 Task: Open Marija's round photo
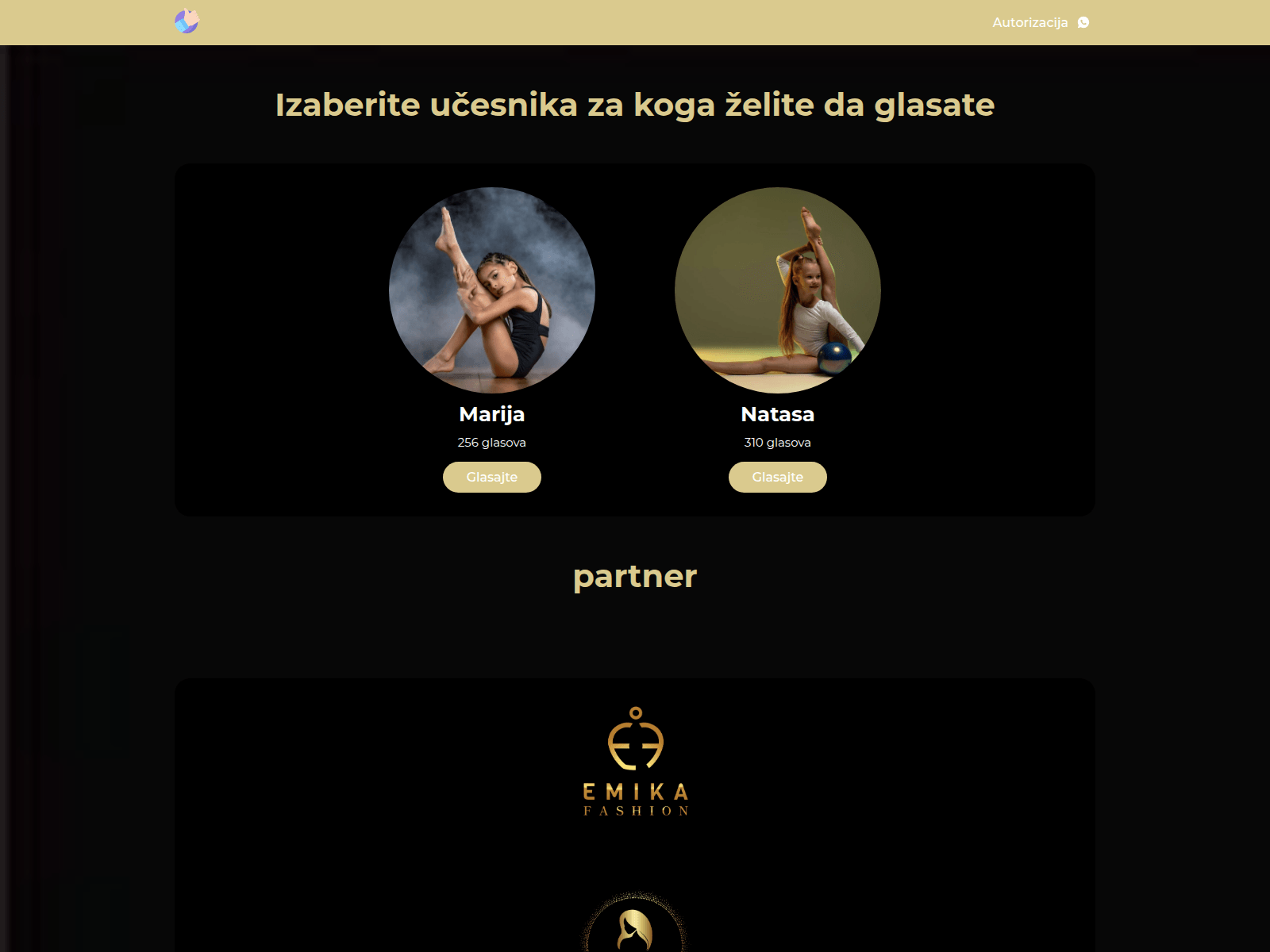coord(492,290)
